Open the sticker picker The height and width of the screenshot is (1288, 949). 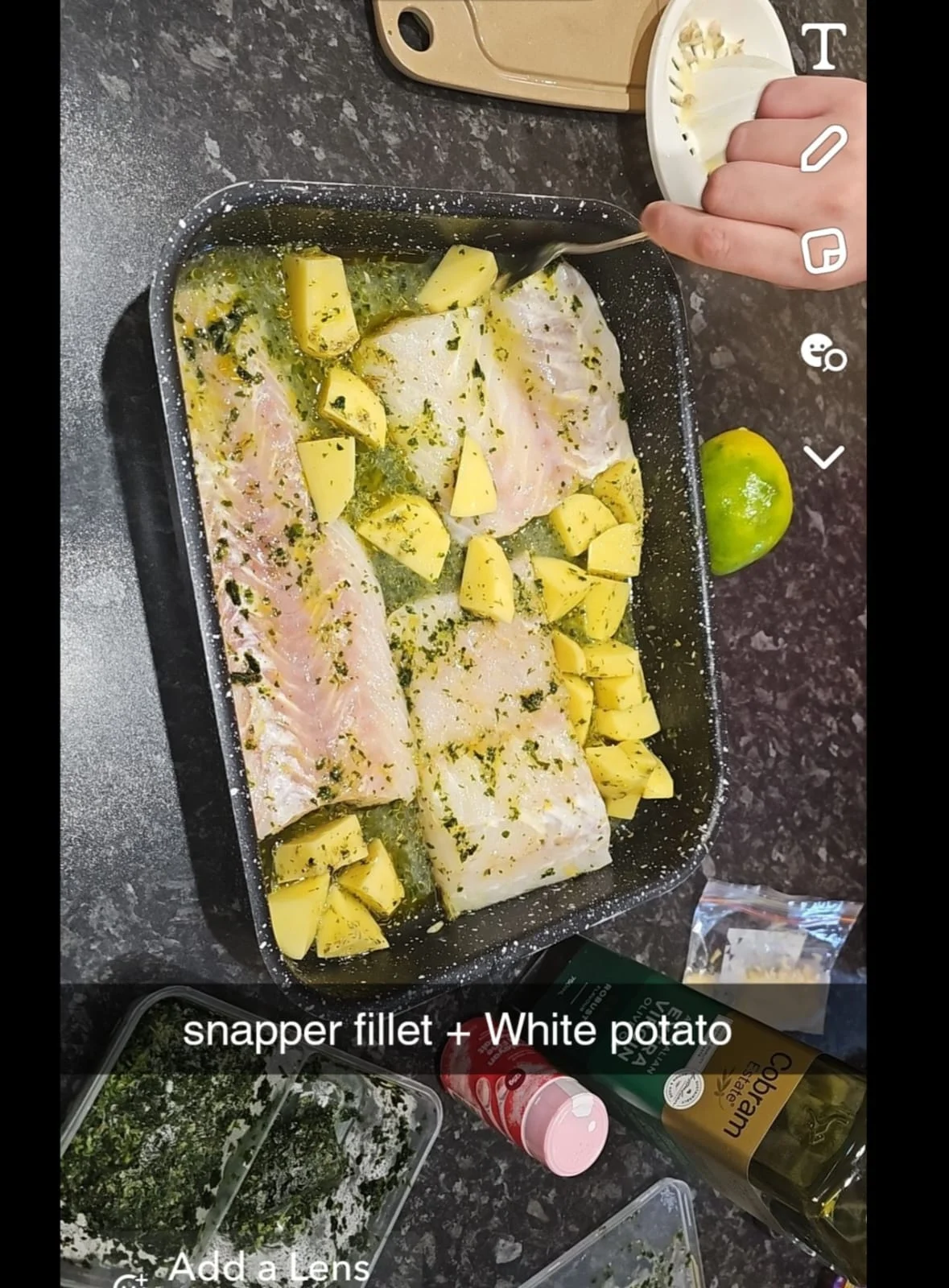coord(823,250)
